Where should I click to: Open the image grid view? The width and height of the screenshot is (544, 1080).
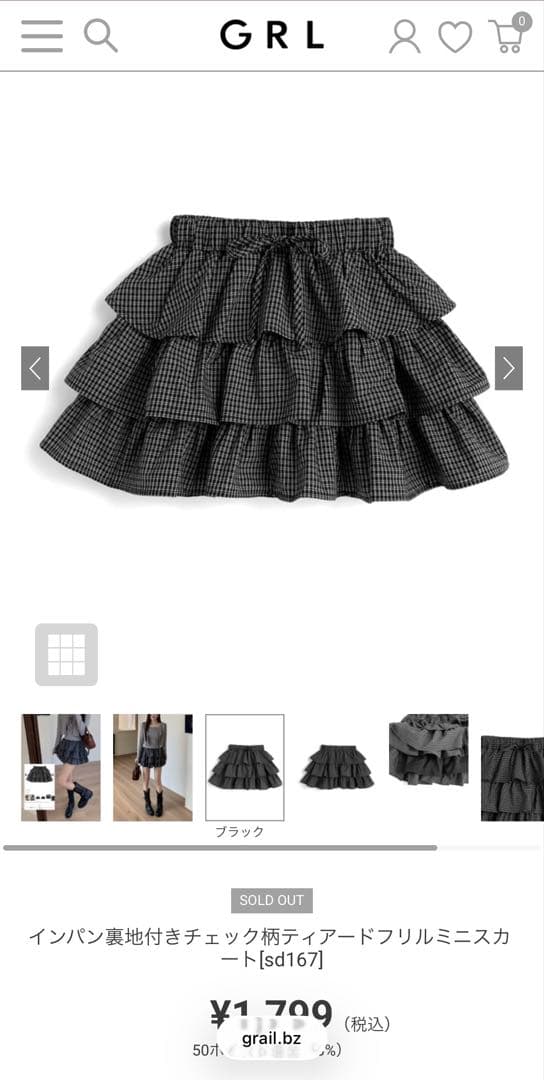click(x=66, y=654)
